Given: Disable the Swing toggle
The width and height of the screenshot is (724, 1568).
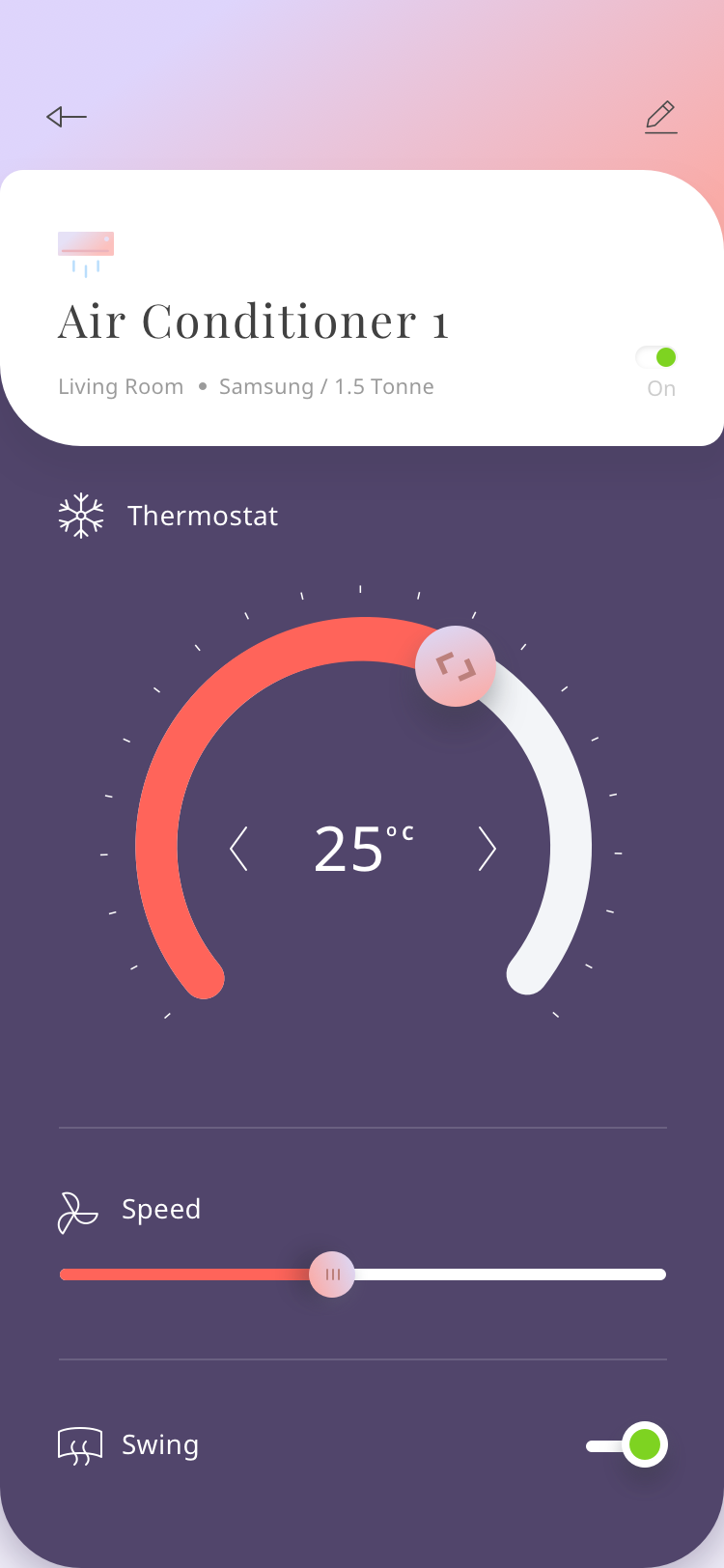Looking at the screenshot, I should pos(627,1444).
